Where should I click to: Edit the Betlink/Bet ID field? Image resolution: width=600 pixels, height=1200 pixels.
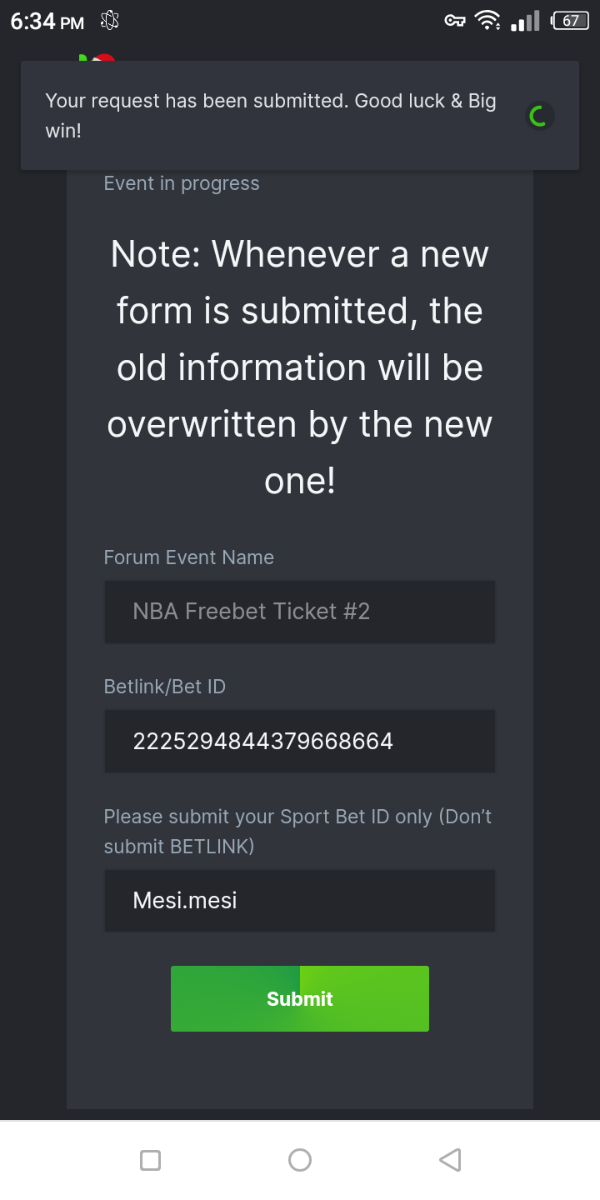(x=300, y=741)
